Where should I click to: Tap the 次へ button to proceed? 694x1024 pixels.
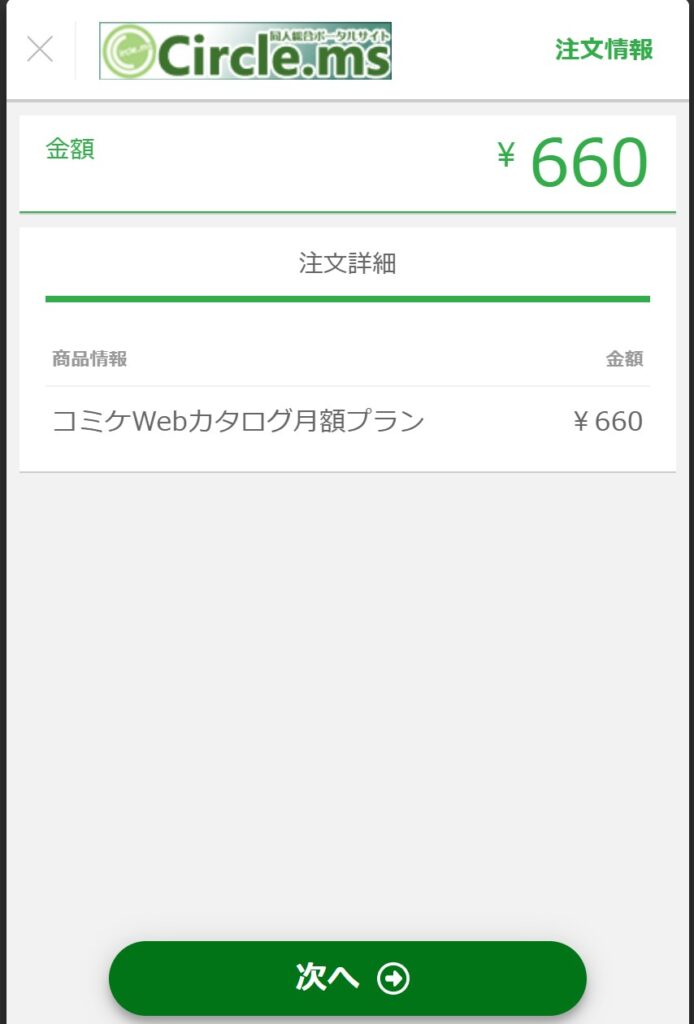point(347,978)
